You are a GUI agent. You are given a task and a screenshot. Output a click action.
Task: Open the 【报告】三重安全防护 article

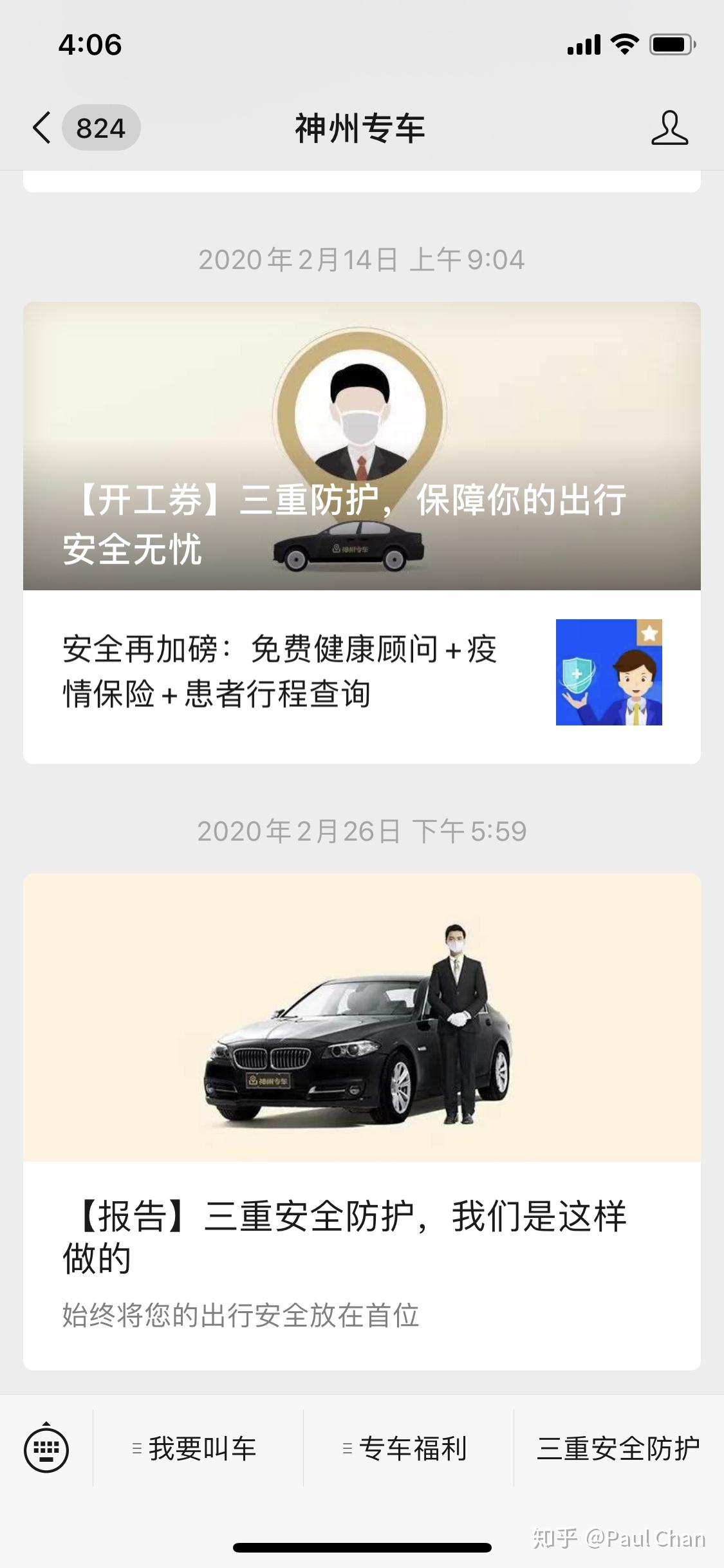coord(361,1120)
